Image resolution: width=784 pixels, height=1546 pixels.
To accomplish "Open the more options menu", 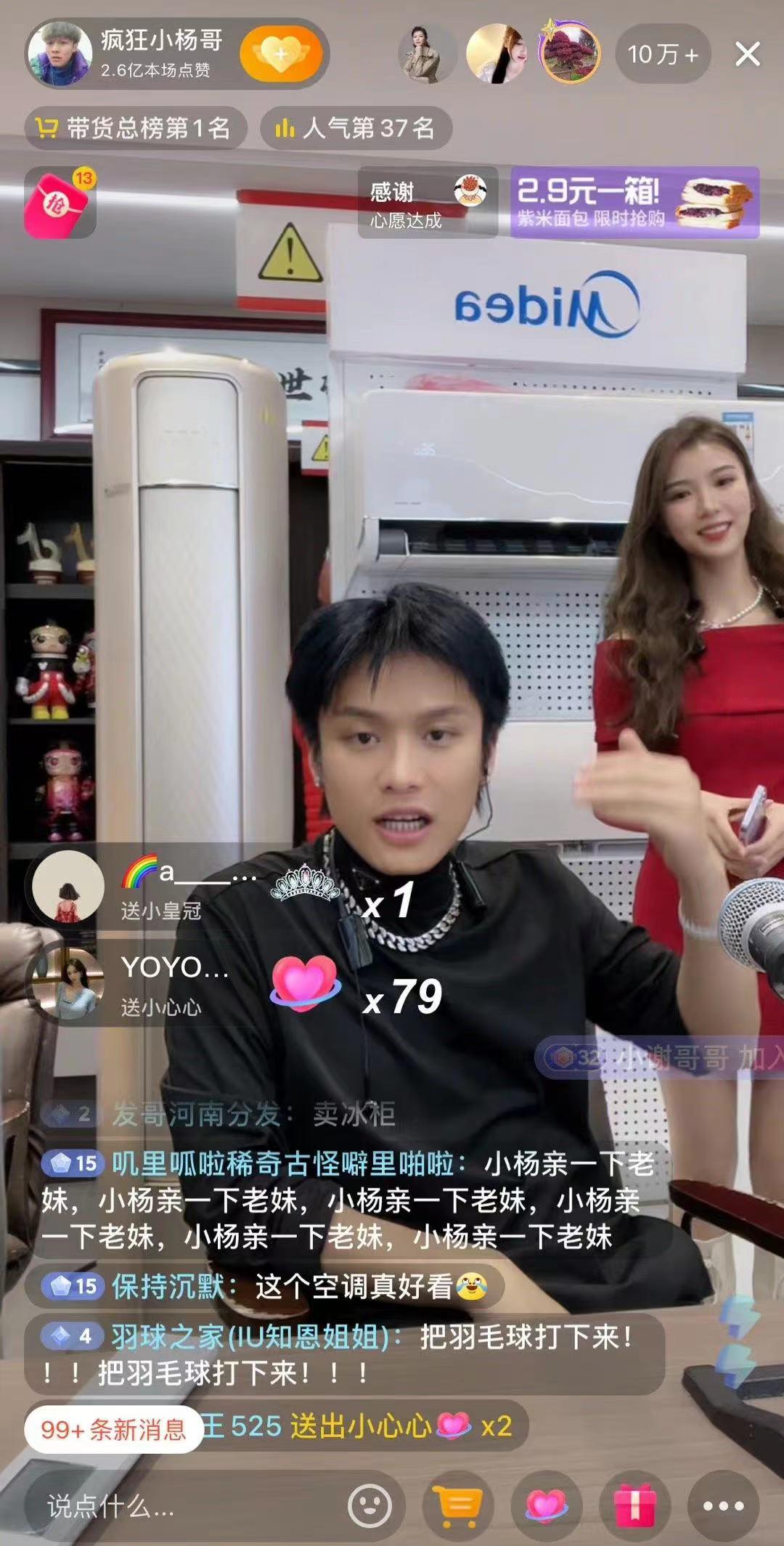I will point(723,1506).
